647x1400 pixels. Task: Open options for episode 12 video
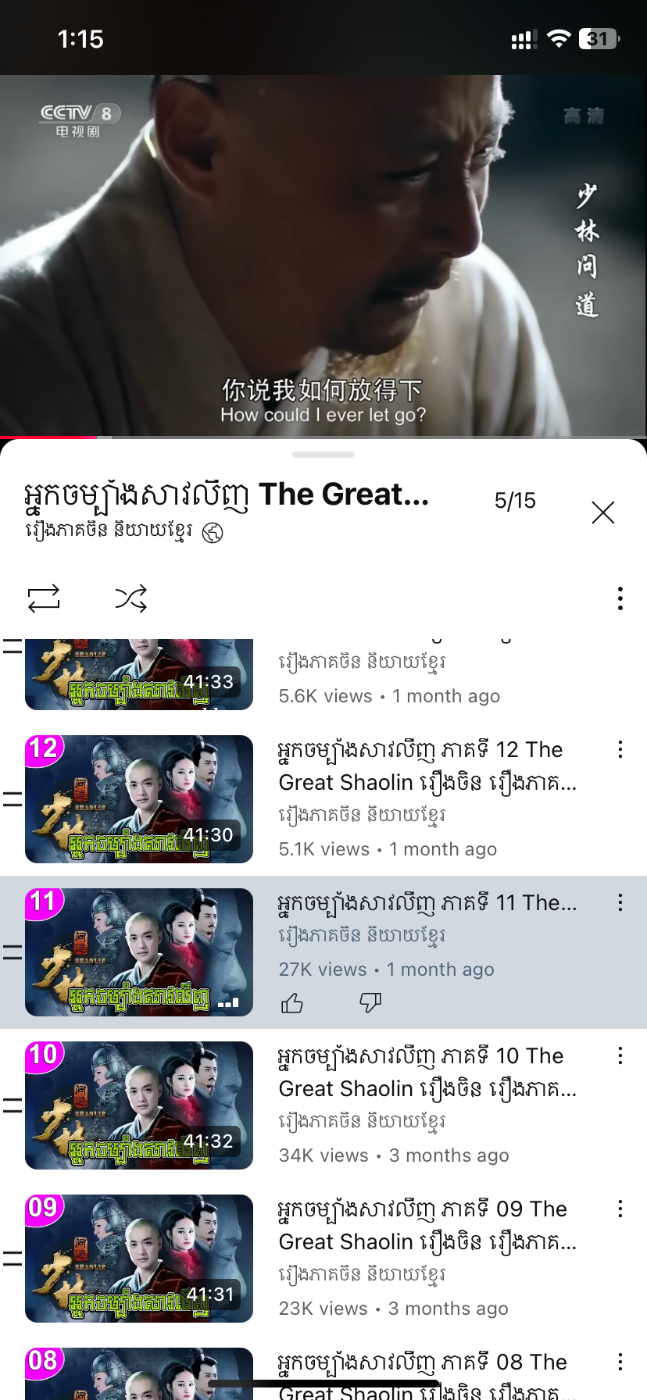tap(620, 750)
